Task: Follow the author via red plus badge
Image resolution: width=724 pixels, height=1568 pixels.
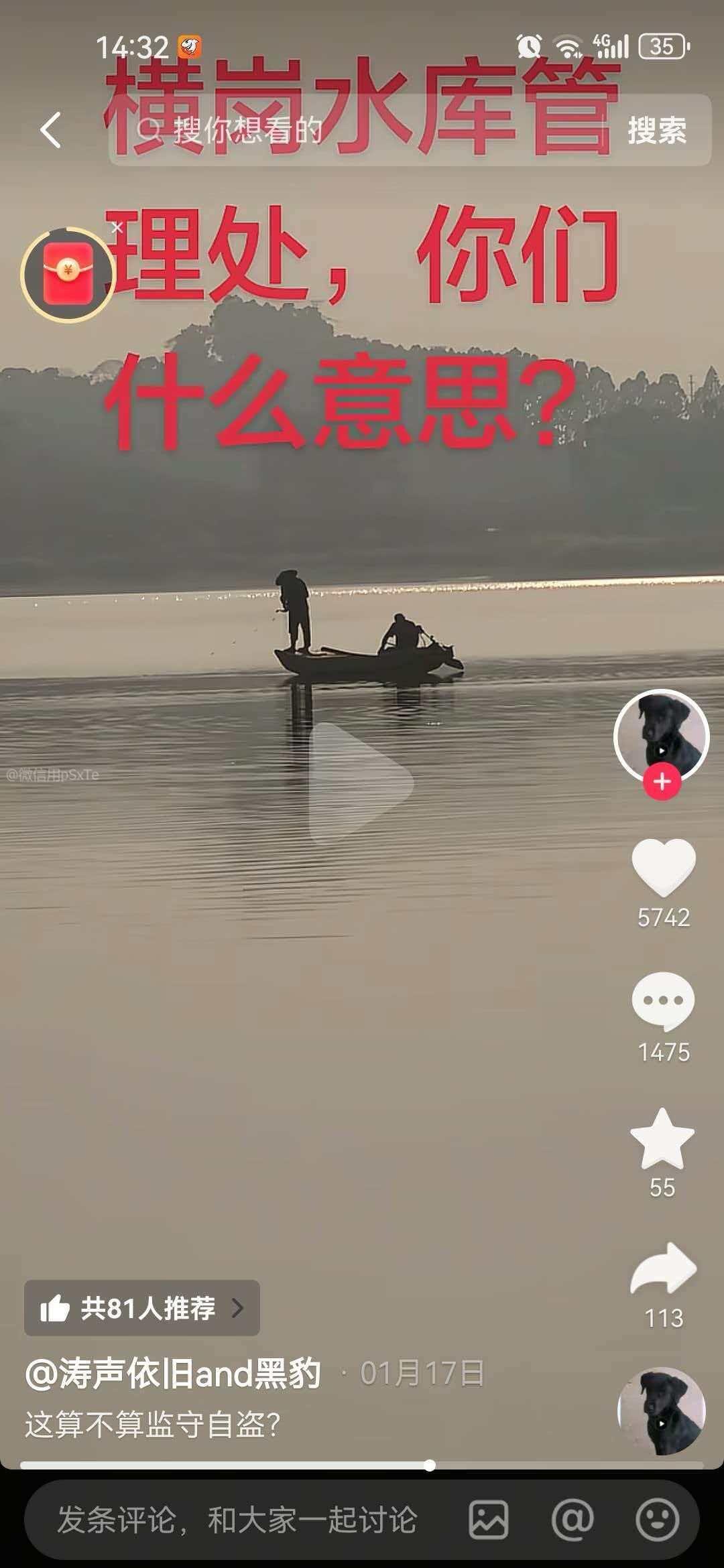Action: [662, 782]
